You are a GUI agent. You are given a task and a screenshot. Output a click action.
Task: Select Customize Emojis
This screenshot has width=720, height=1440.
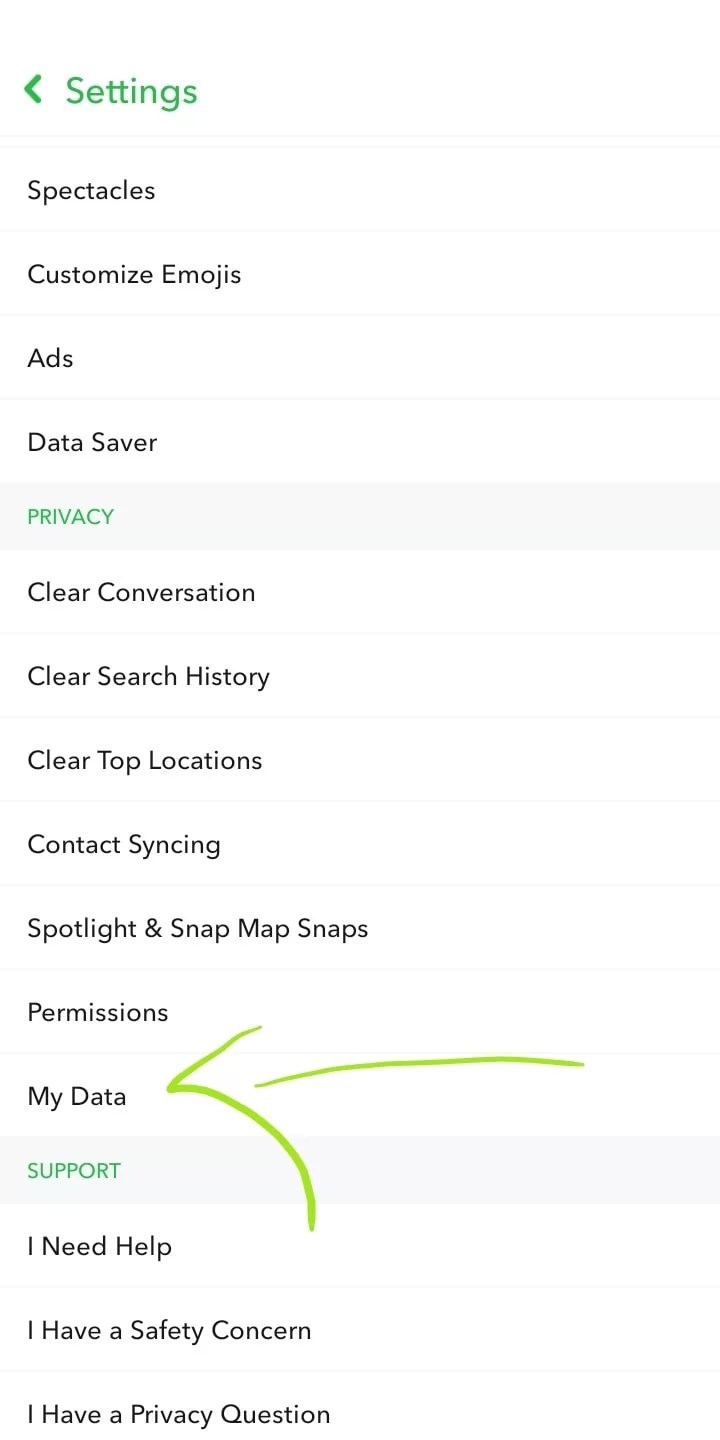(134, 274)
